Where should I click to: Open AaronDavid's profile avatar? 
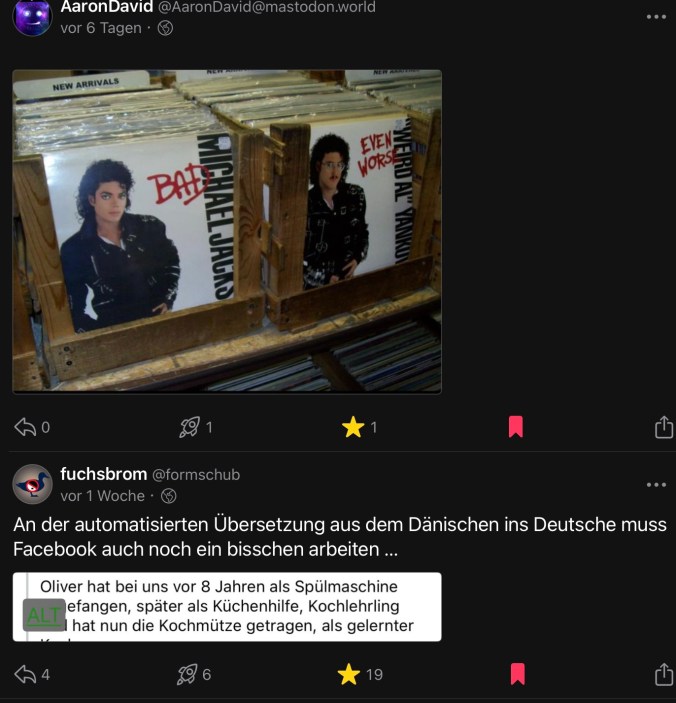[32, 17]
